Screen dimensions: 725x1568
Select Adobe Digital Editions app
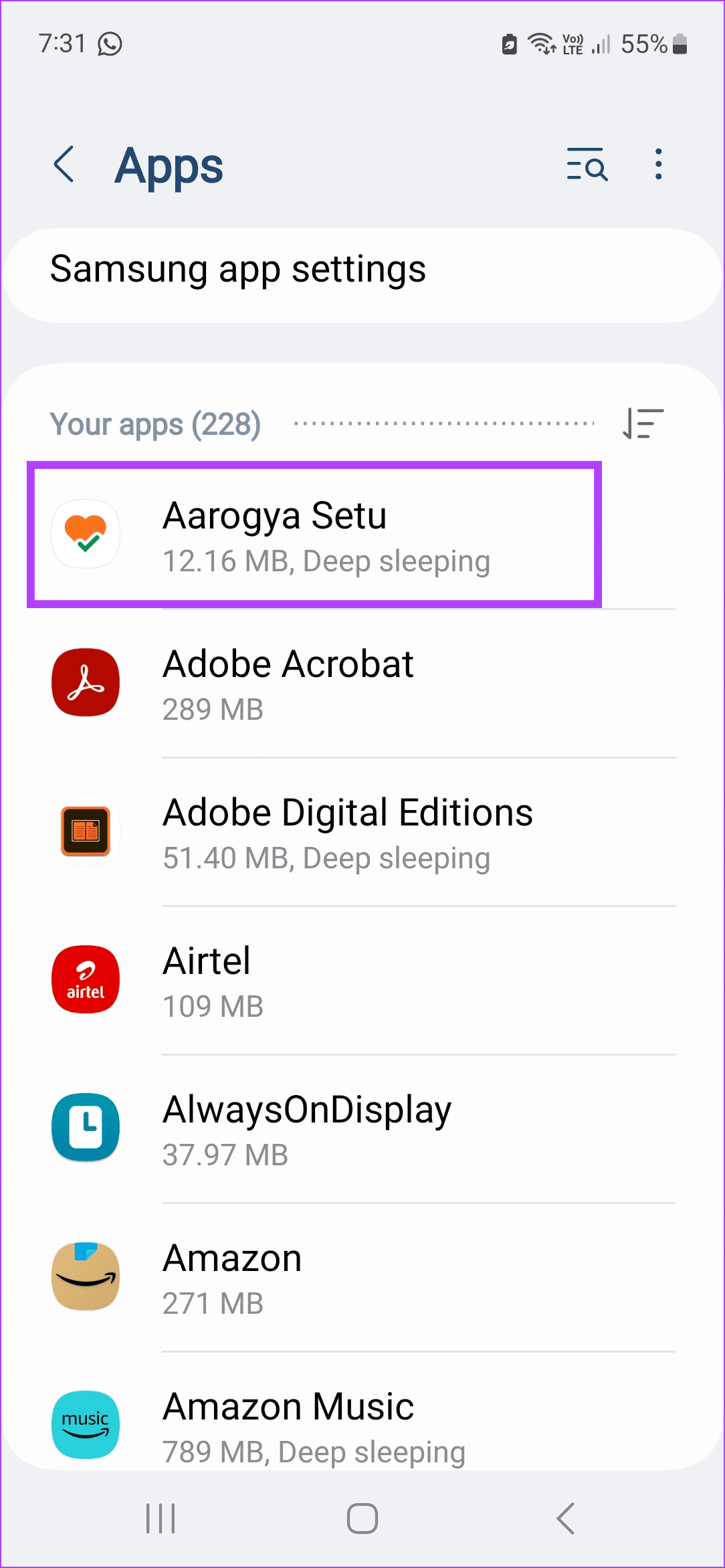point(361,832)
